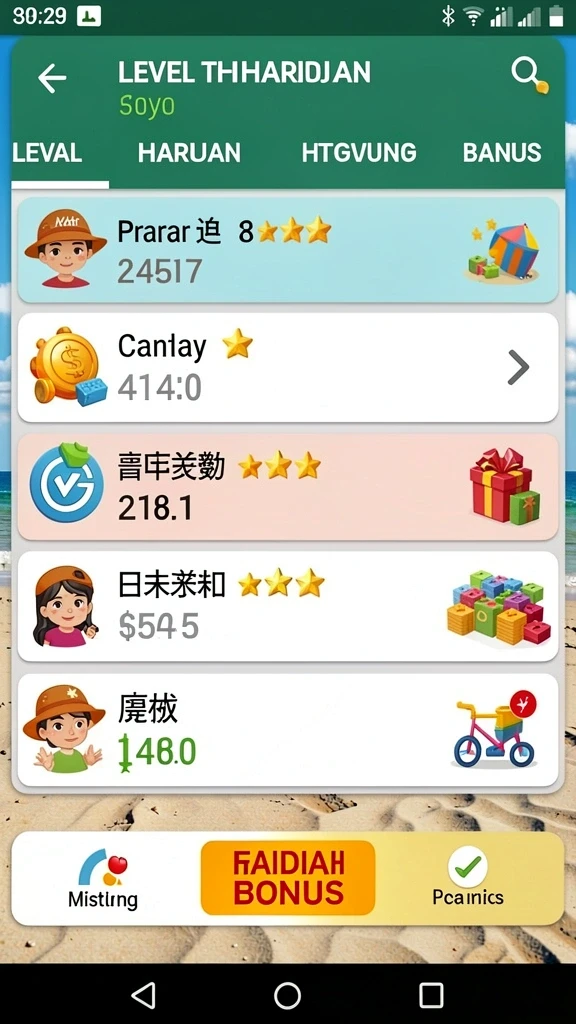Open the BANUS tab
This screenshot has width=576, height=1024.
click(x=502, y=153)
